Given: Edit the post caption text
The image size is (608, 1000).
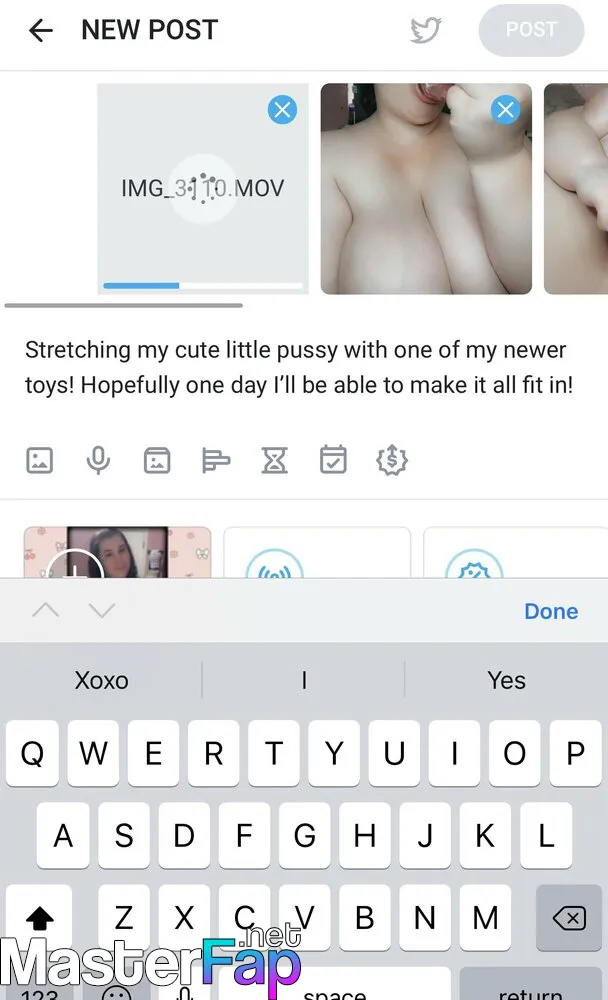Looking at the screenshot, I should (299, 367).
